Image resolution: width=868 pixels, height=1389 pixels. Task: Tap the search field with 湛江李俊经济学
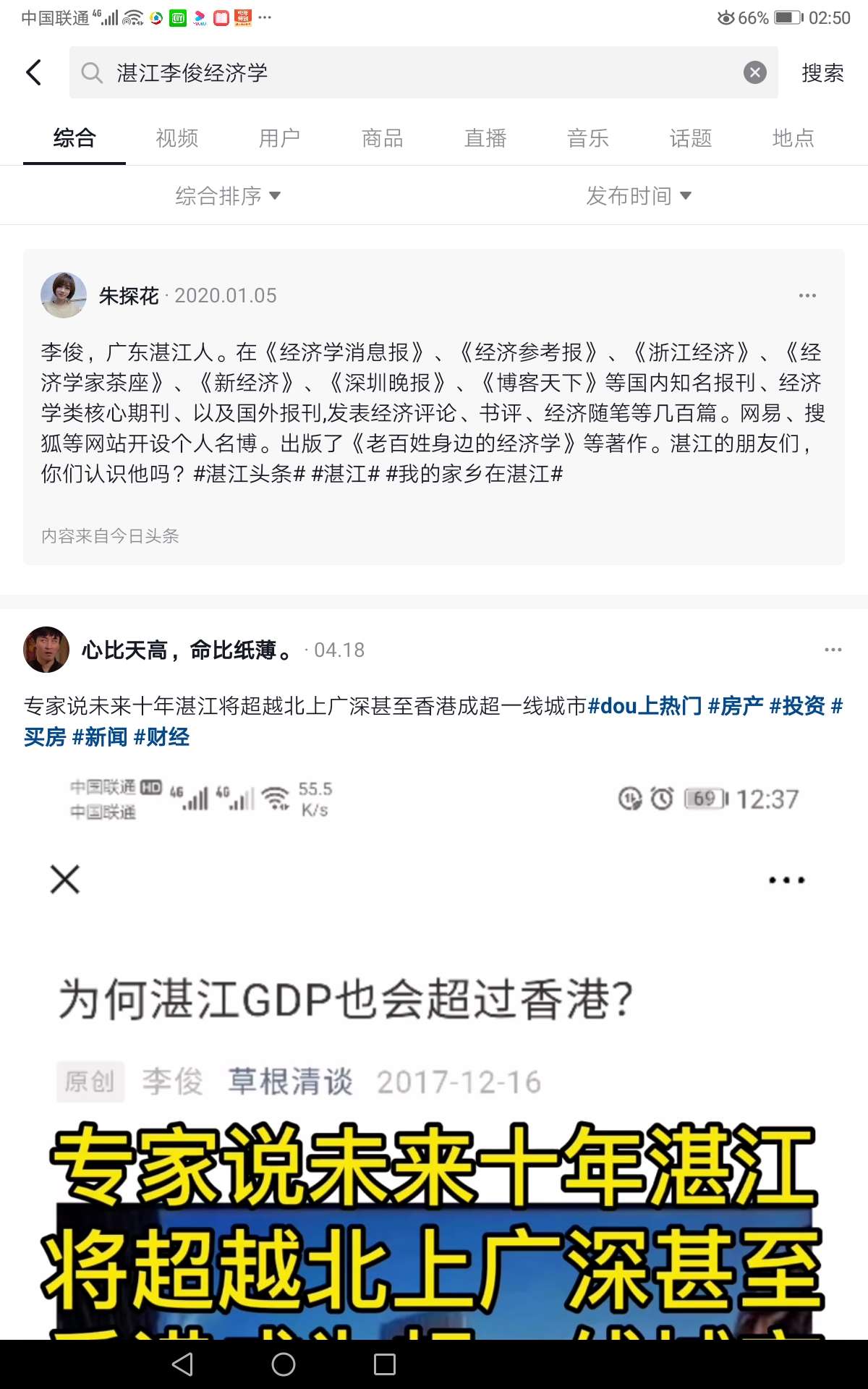[420, 72]
